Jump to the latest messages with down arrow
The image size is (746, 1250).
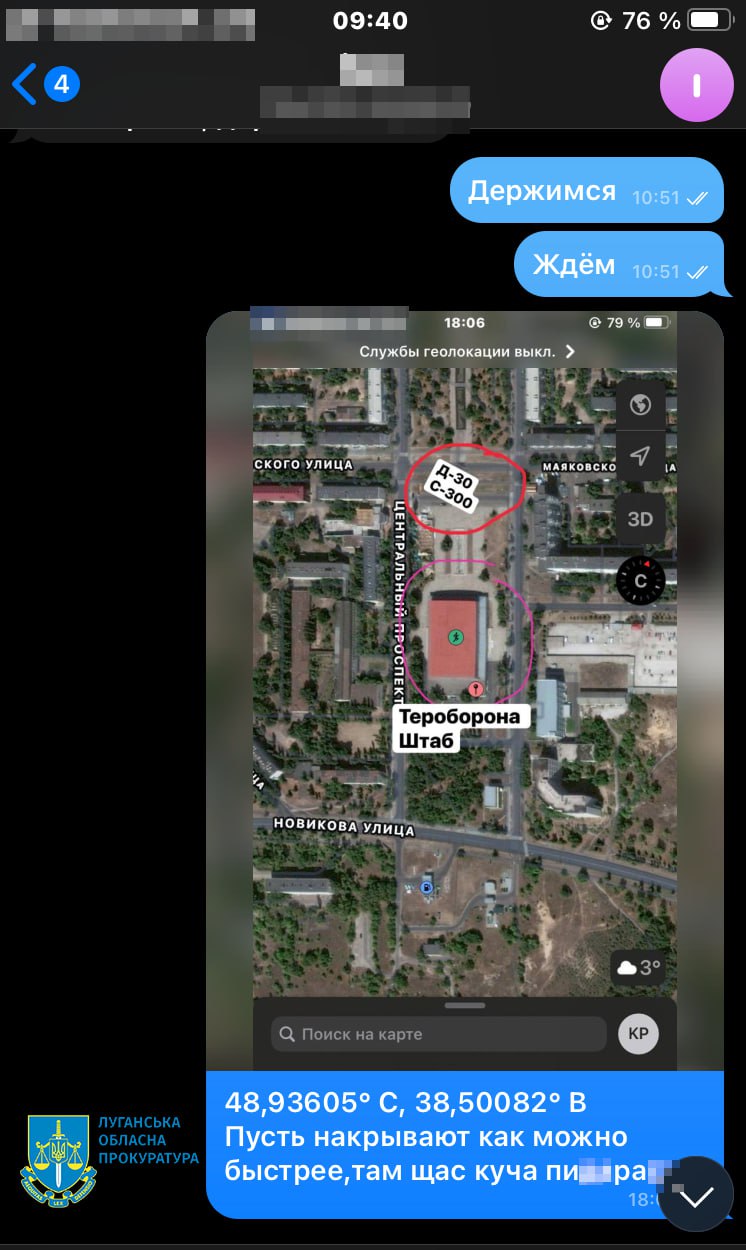click(696, 1195)
